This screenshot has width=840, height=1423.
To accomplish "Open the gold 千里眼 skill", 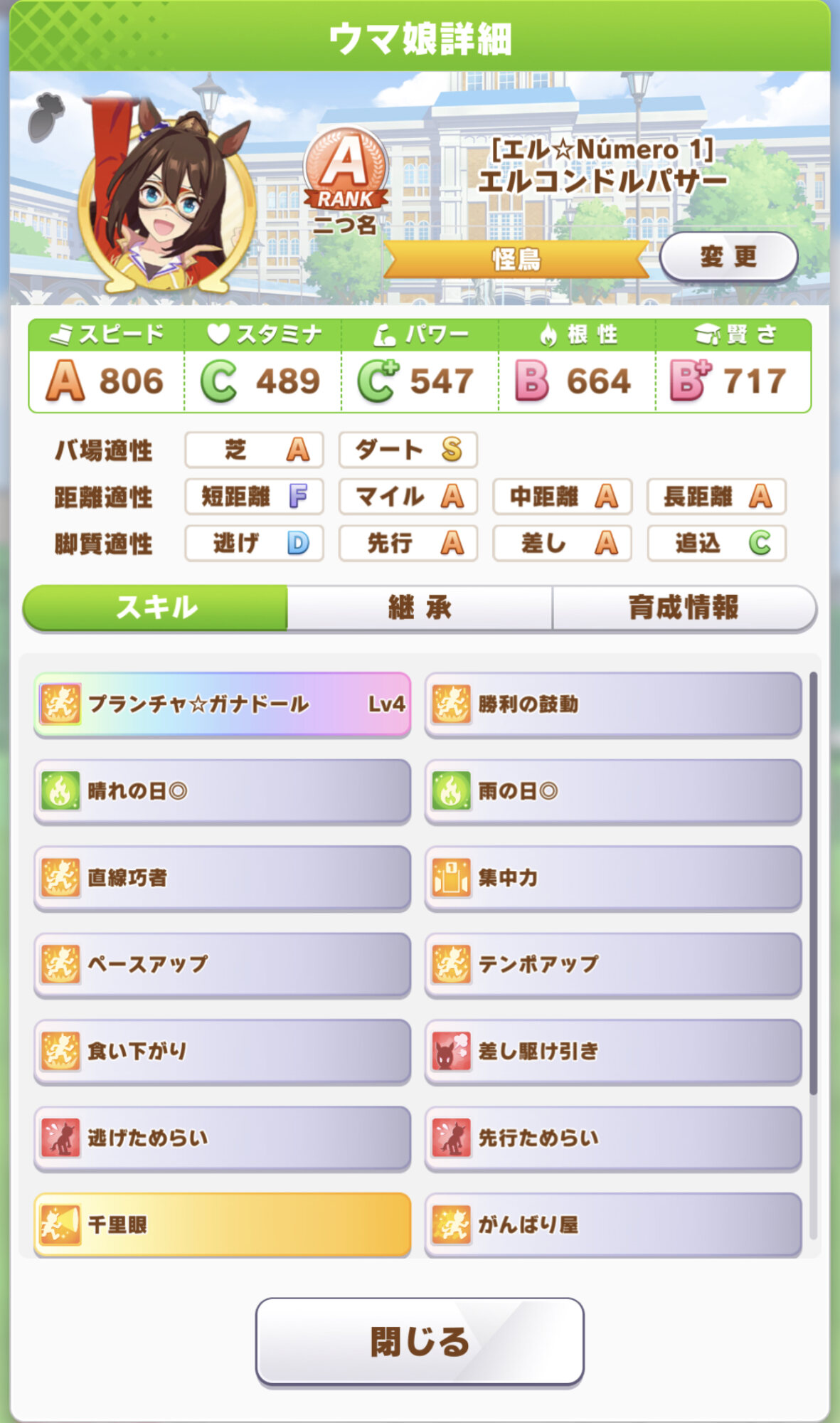I will pos(222,1224).
